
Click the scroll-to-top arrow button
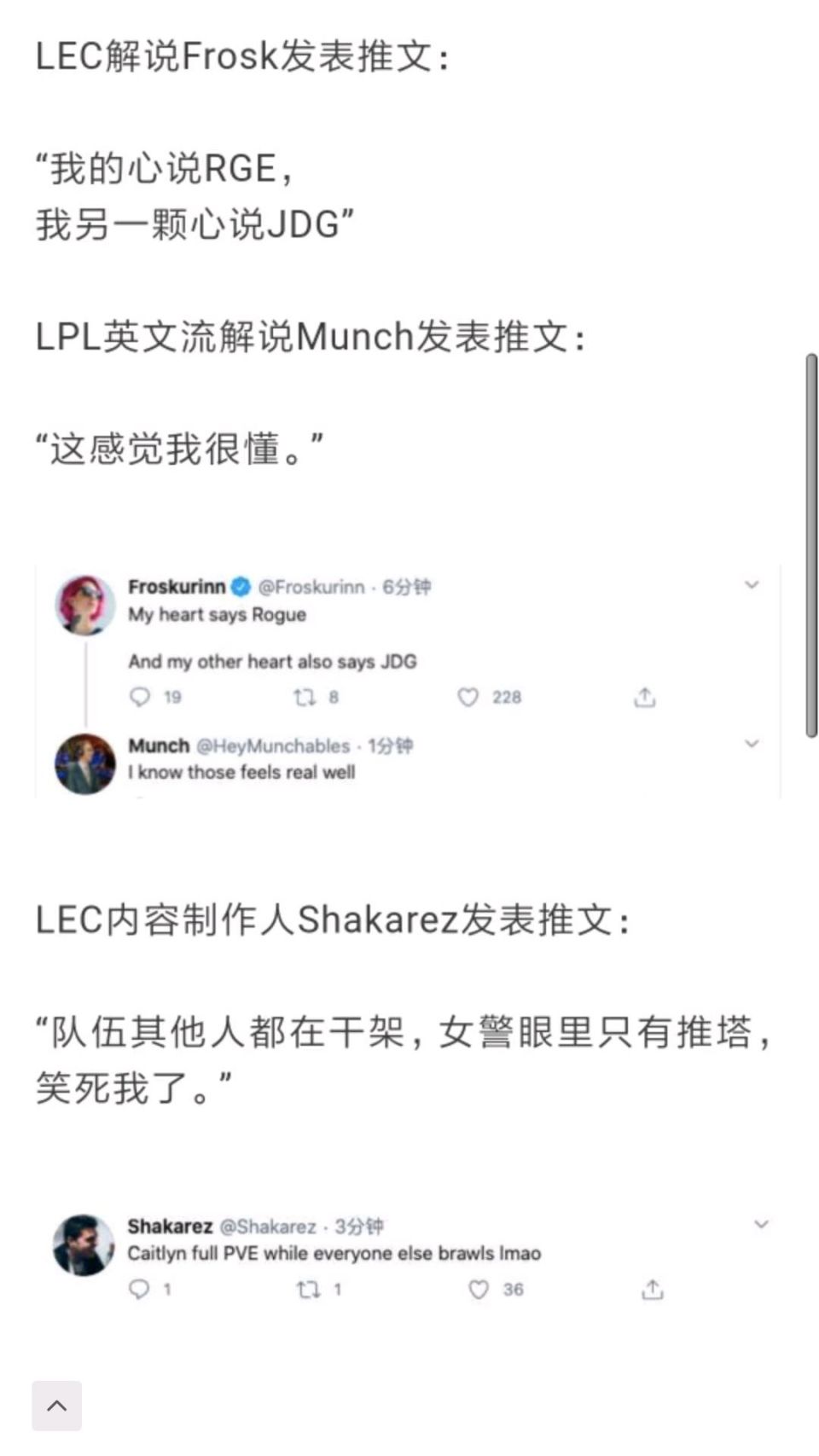pyautogui.click(x=56, y=1405)
